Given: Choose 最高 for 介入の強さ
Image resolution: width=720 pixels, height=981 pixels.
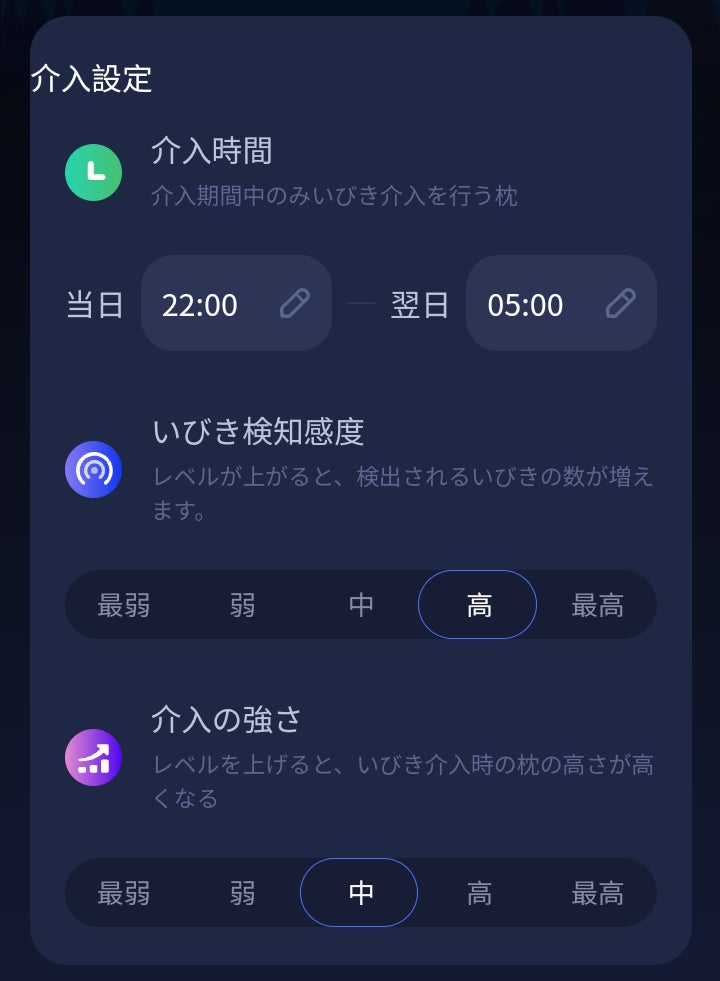Looking at the screenshot, I should click(597, 893).
